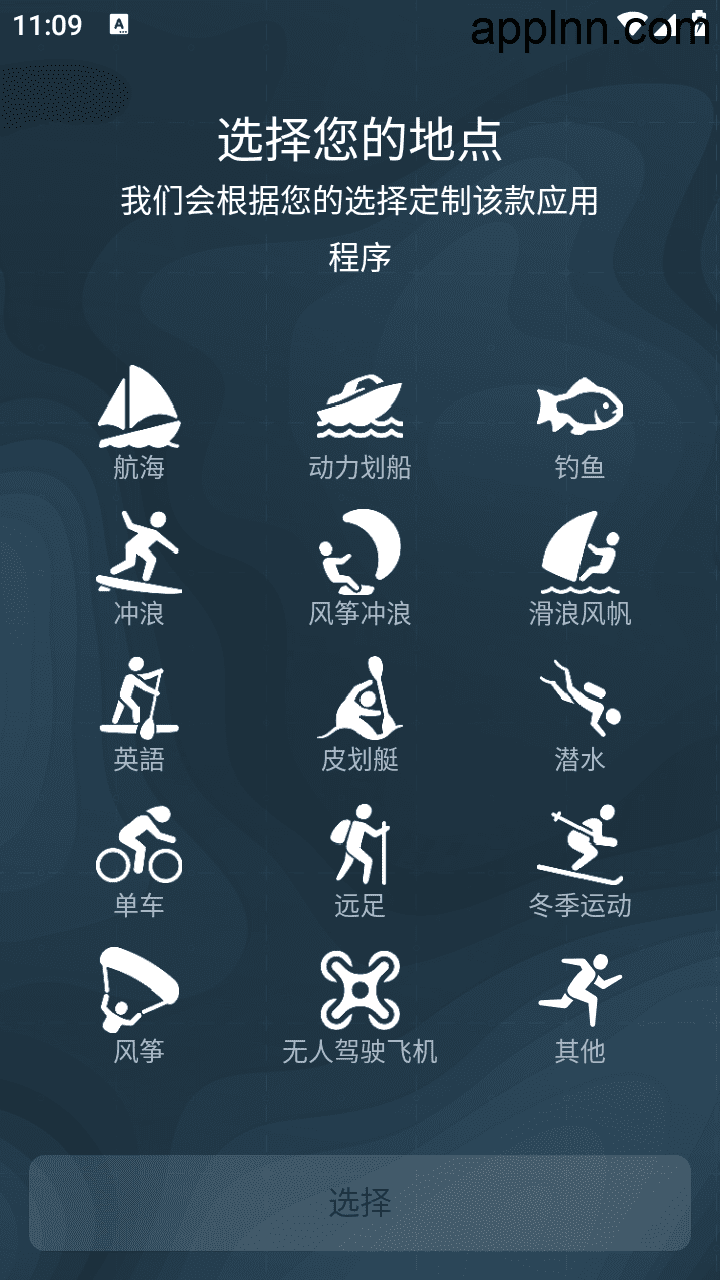This screenshot has height=1280, width=720.
Task: Select 单车 cycling
Action: (x=139, y=860)
